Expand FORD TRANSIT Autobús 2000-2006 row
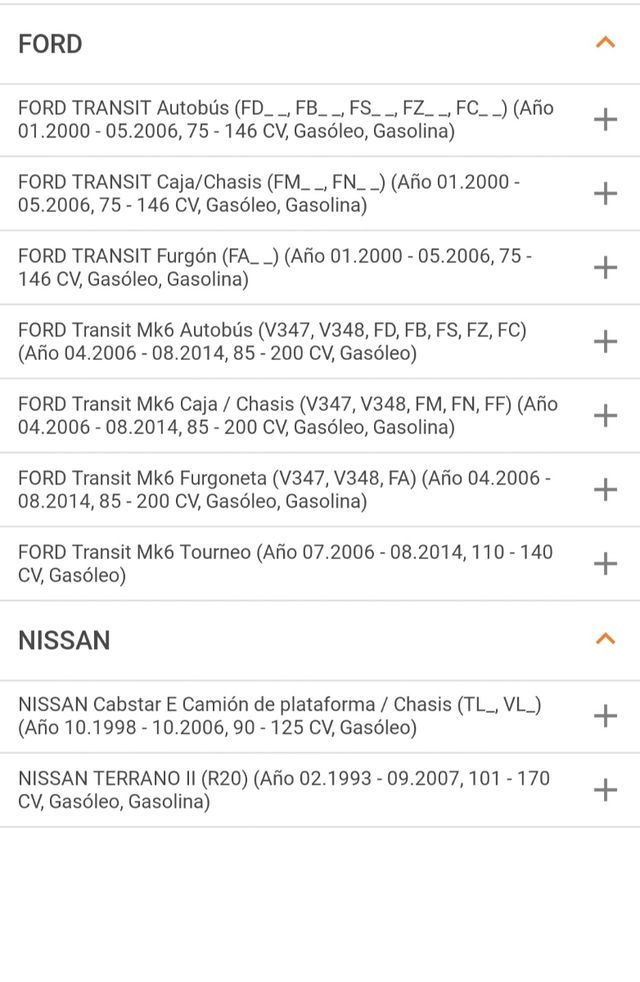Image resolution: width=640 pixels, height=982 pixels. point(605,120)
